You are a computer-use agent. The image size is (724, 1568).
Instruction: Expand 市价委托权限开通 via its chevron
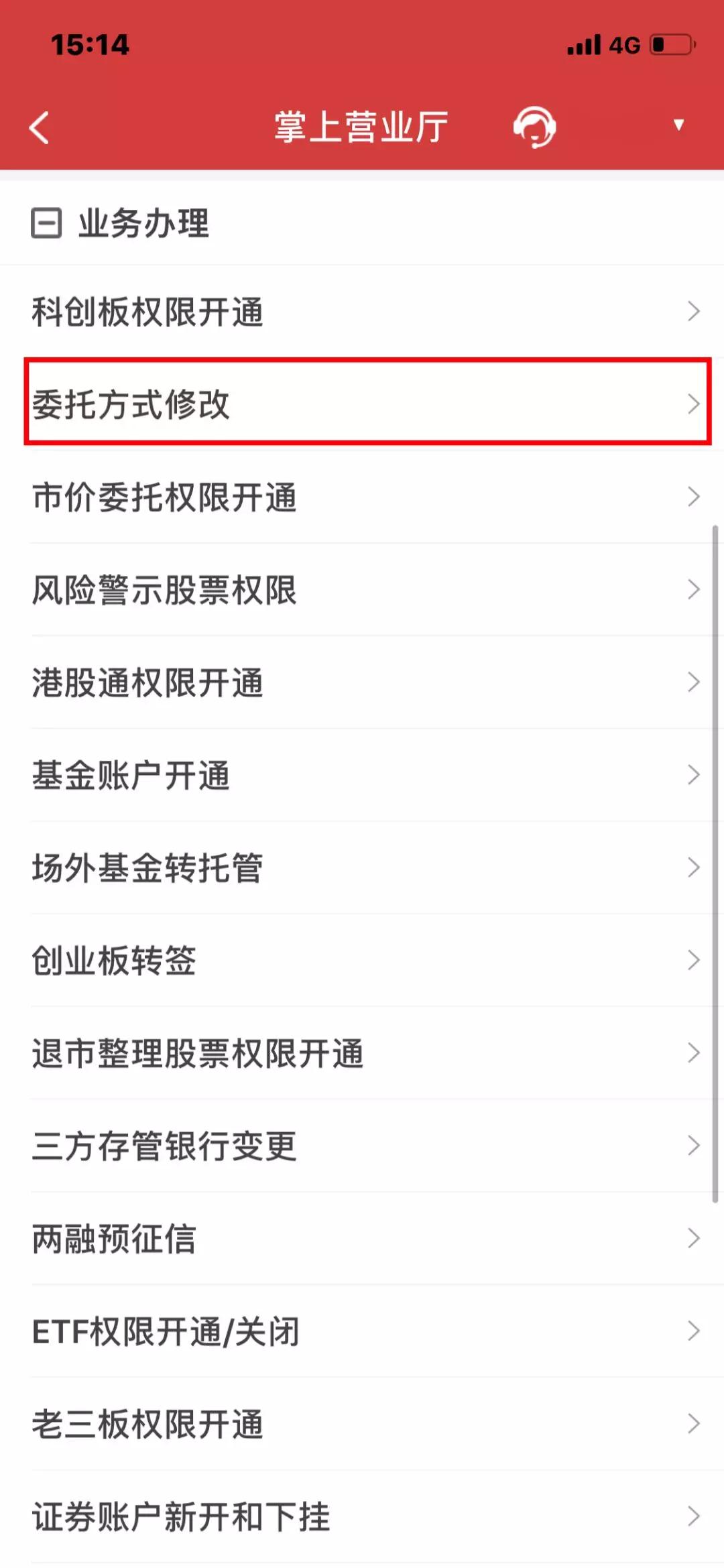click(693, 497)
